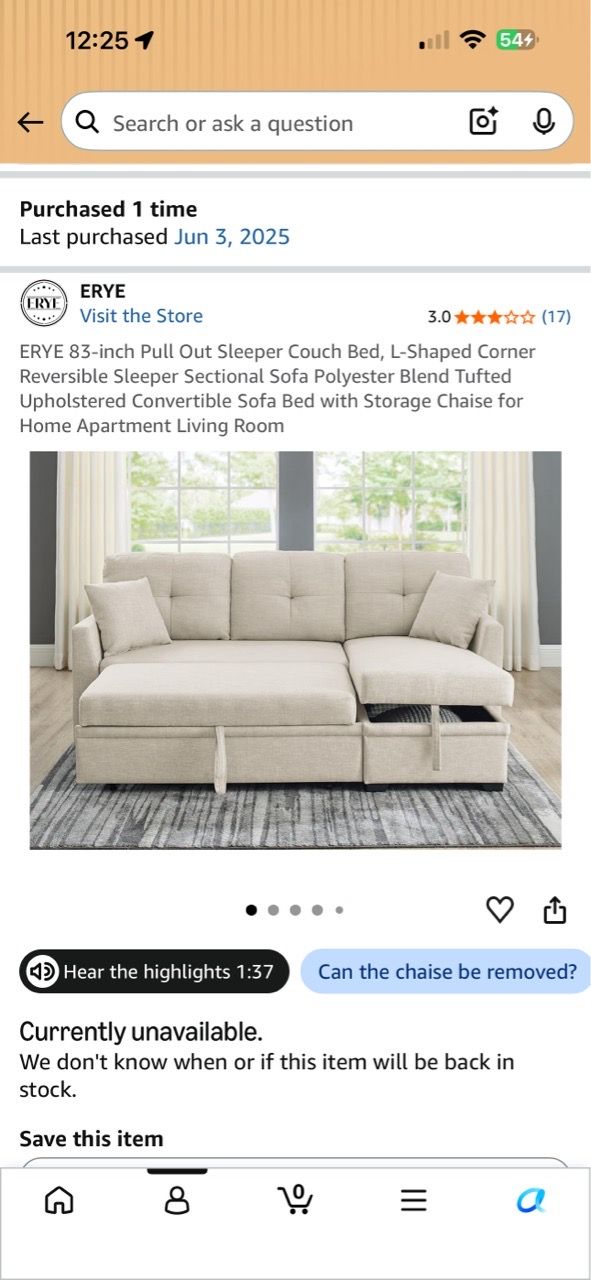Play Hear the highlights audio

click(x=154, y=971)
